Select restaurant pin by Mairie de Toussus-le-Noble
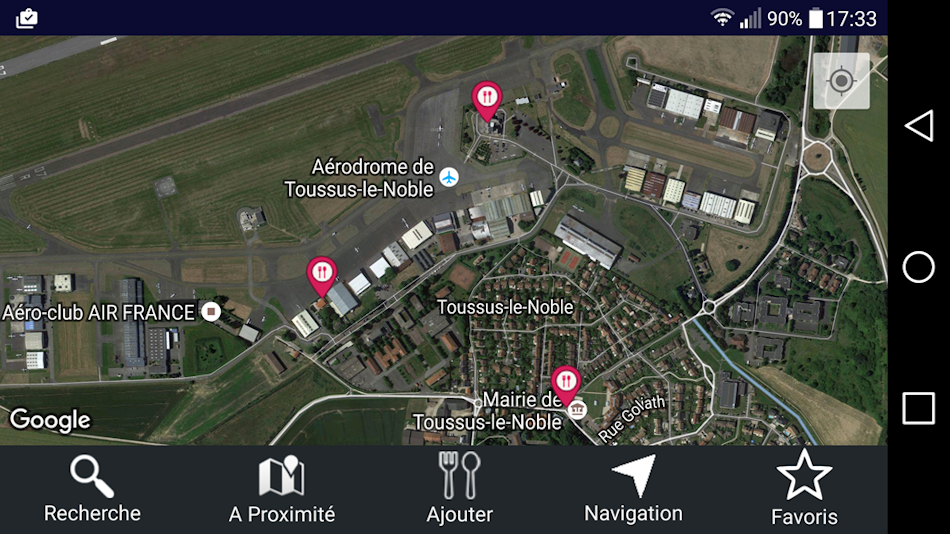The height and width of the screenshot is (534, 950). 566,384
